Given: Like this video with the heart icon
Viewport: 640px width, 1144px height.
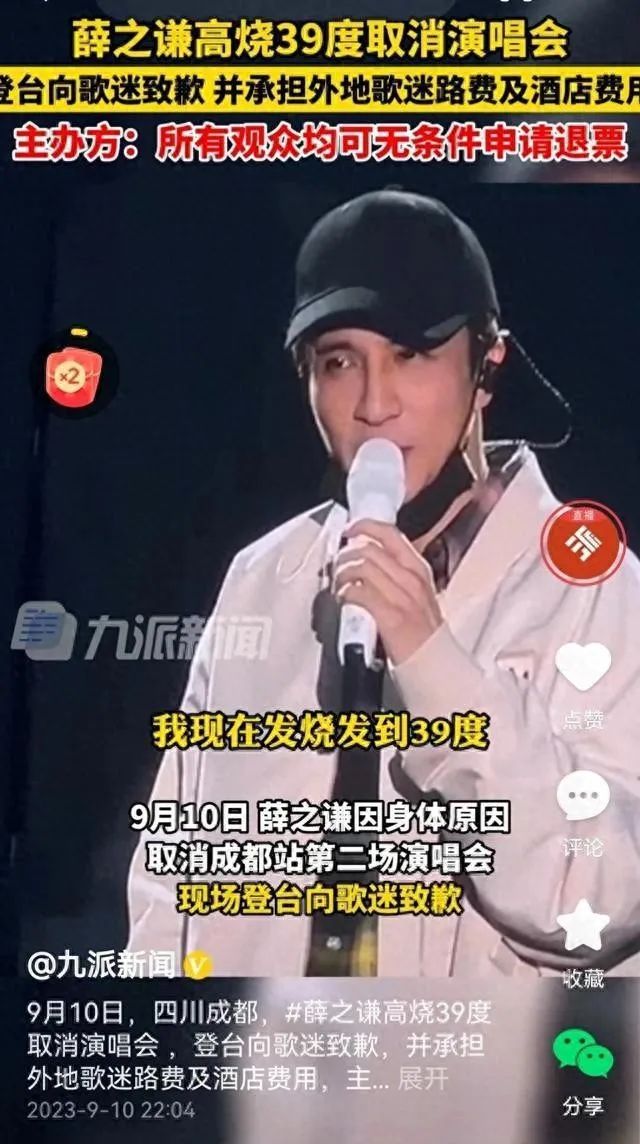Looking at the screenshot, I should 582,667.
